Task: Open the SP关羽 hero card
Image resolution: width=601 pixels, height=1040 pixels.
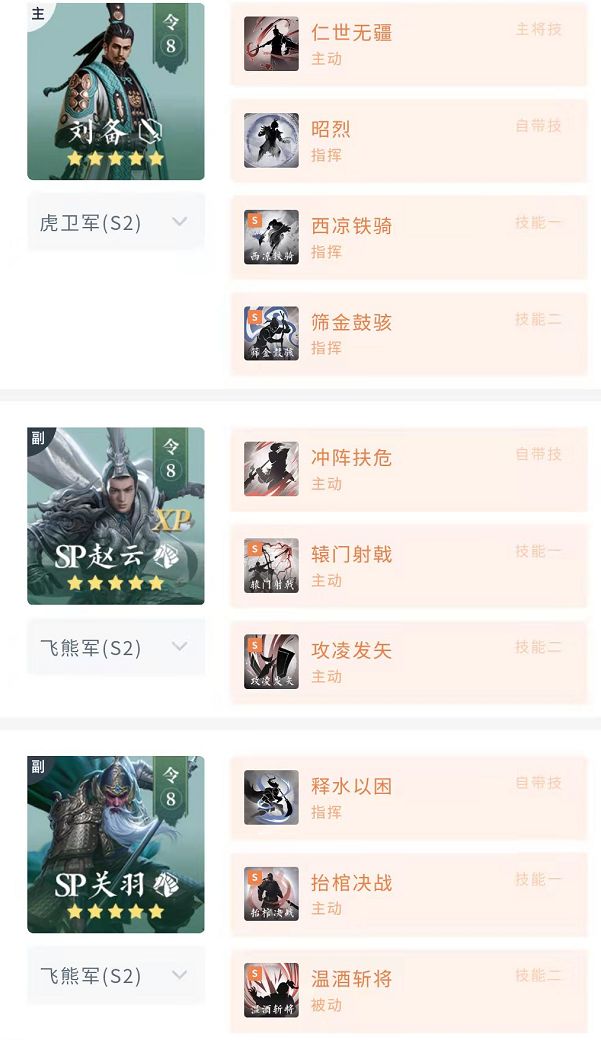Action: point(116,844)
